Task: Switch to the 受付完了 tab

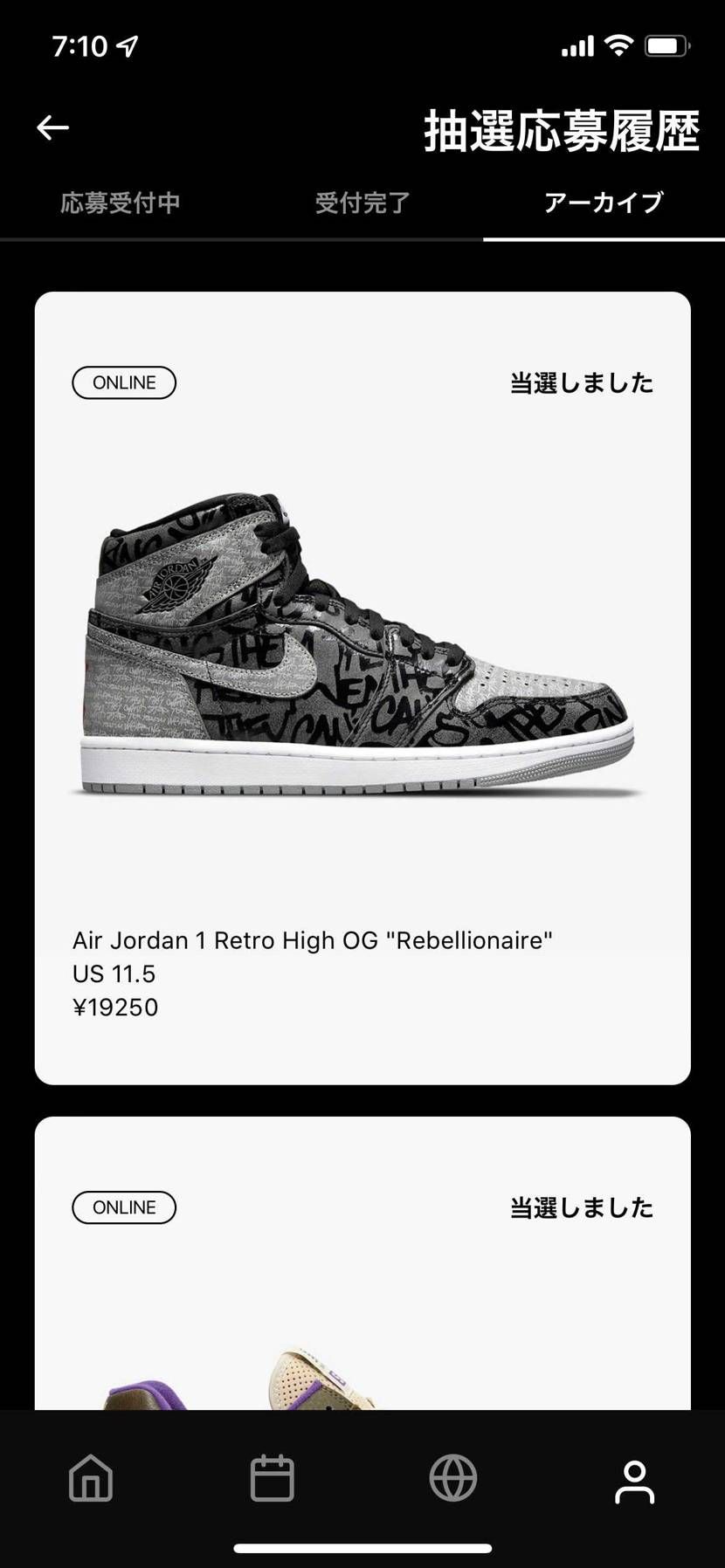Action: (362, 203)
